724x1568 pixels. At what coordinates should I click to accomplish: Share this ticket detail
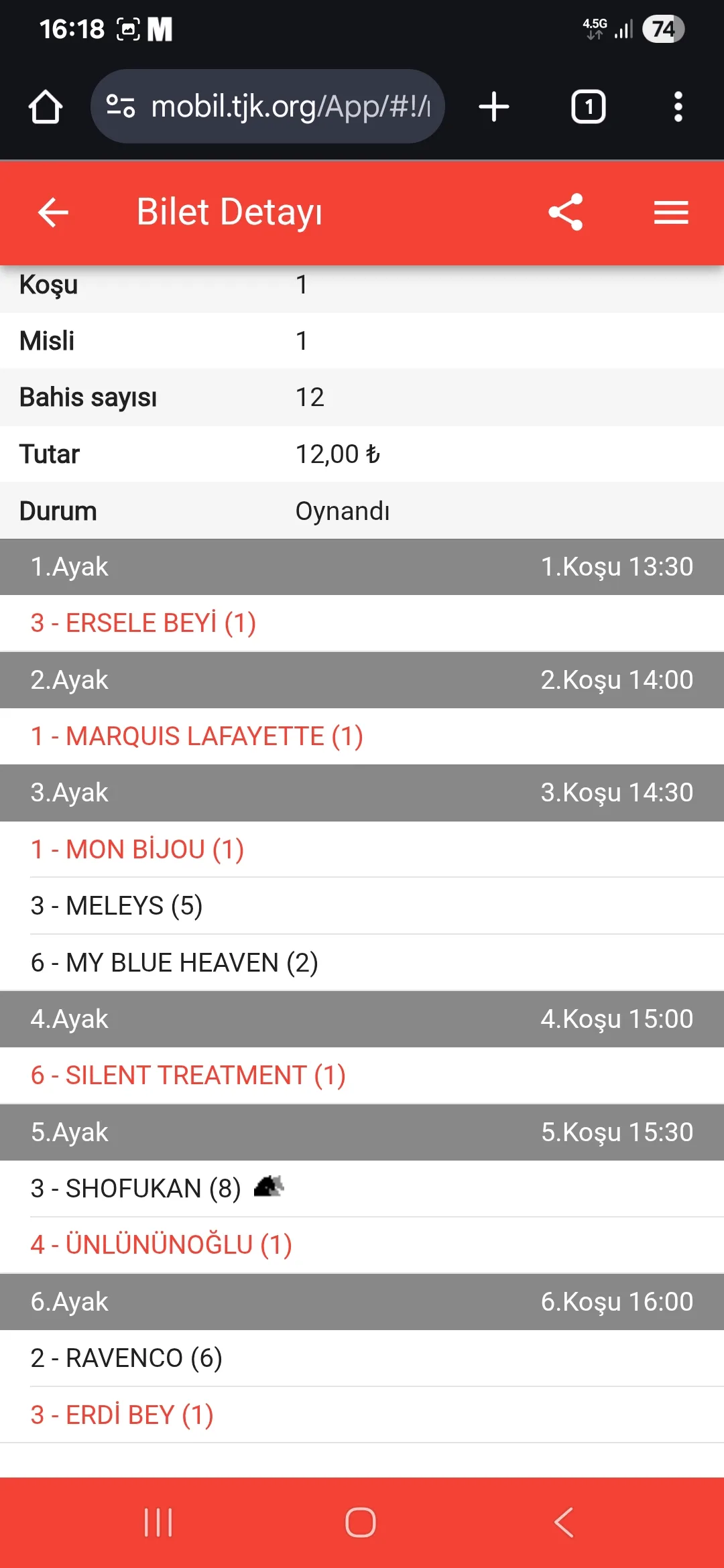tap(566, 212)
